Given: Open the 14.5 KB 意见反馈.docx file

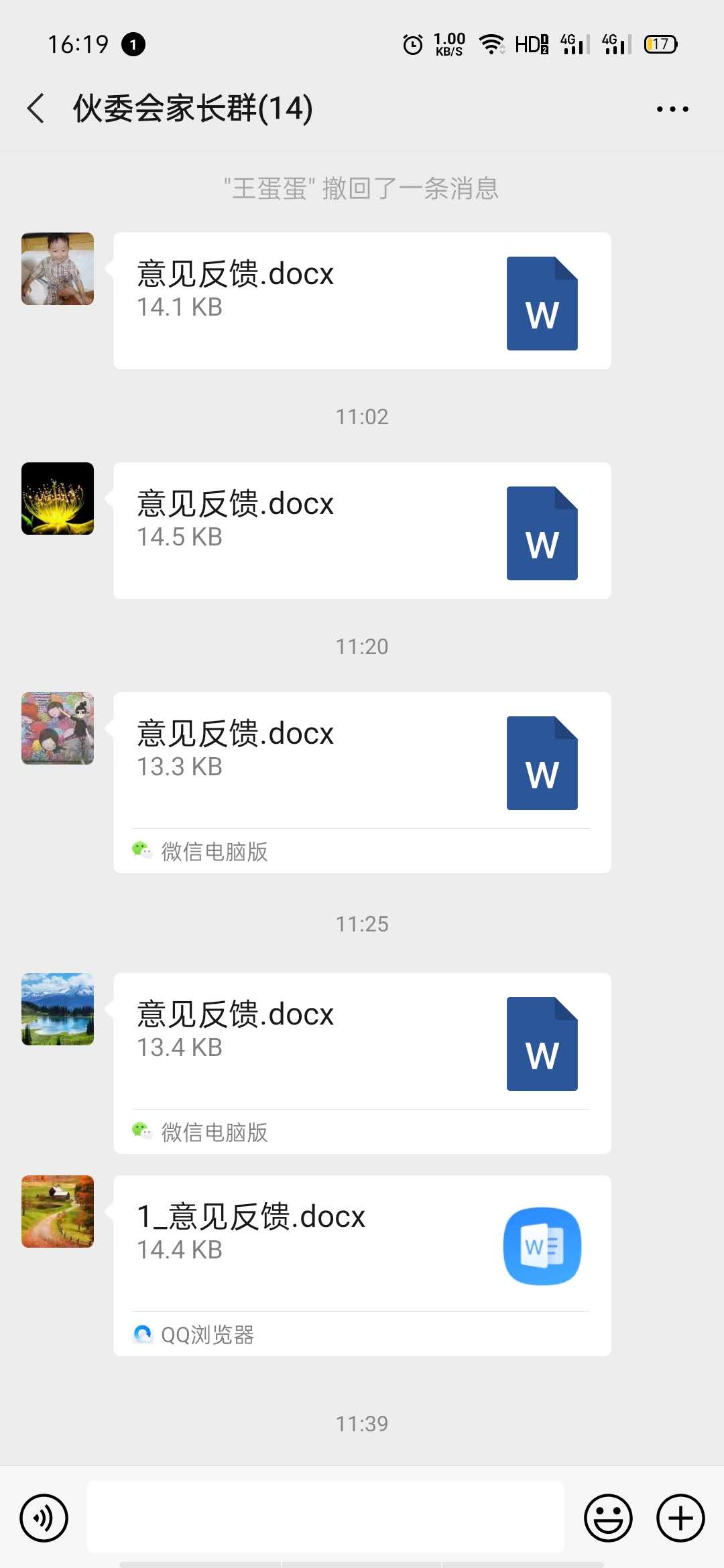Looking at the screenshot, I should [x=362, y=531].
